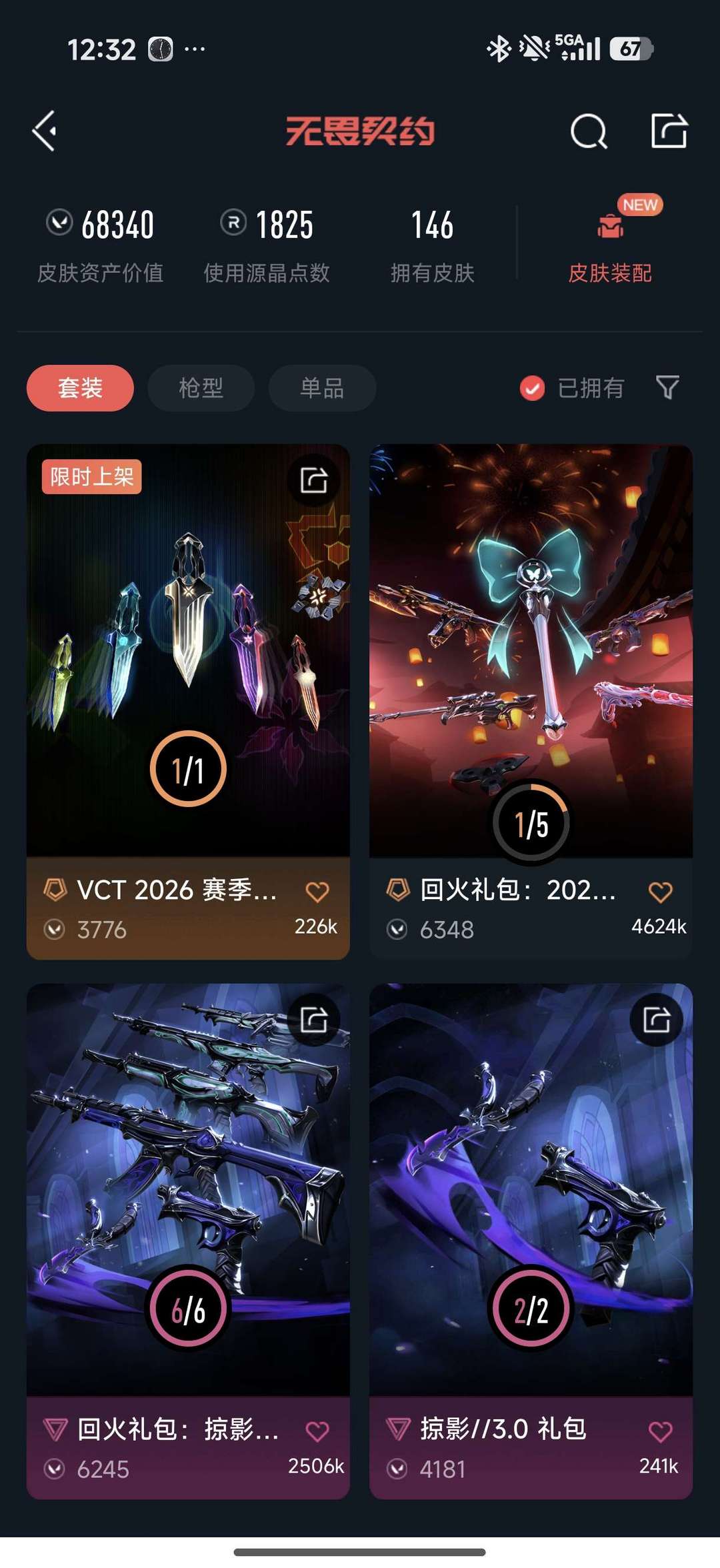Switch to the 枪型 tab
Image resolution: width=720 pixels, height=1568 pixels.
tap(201, 388)
